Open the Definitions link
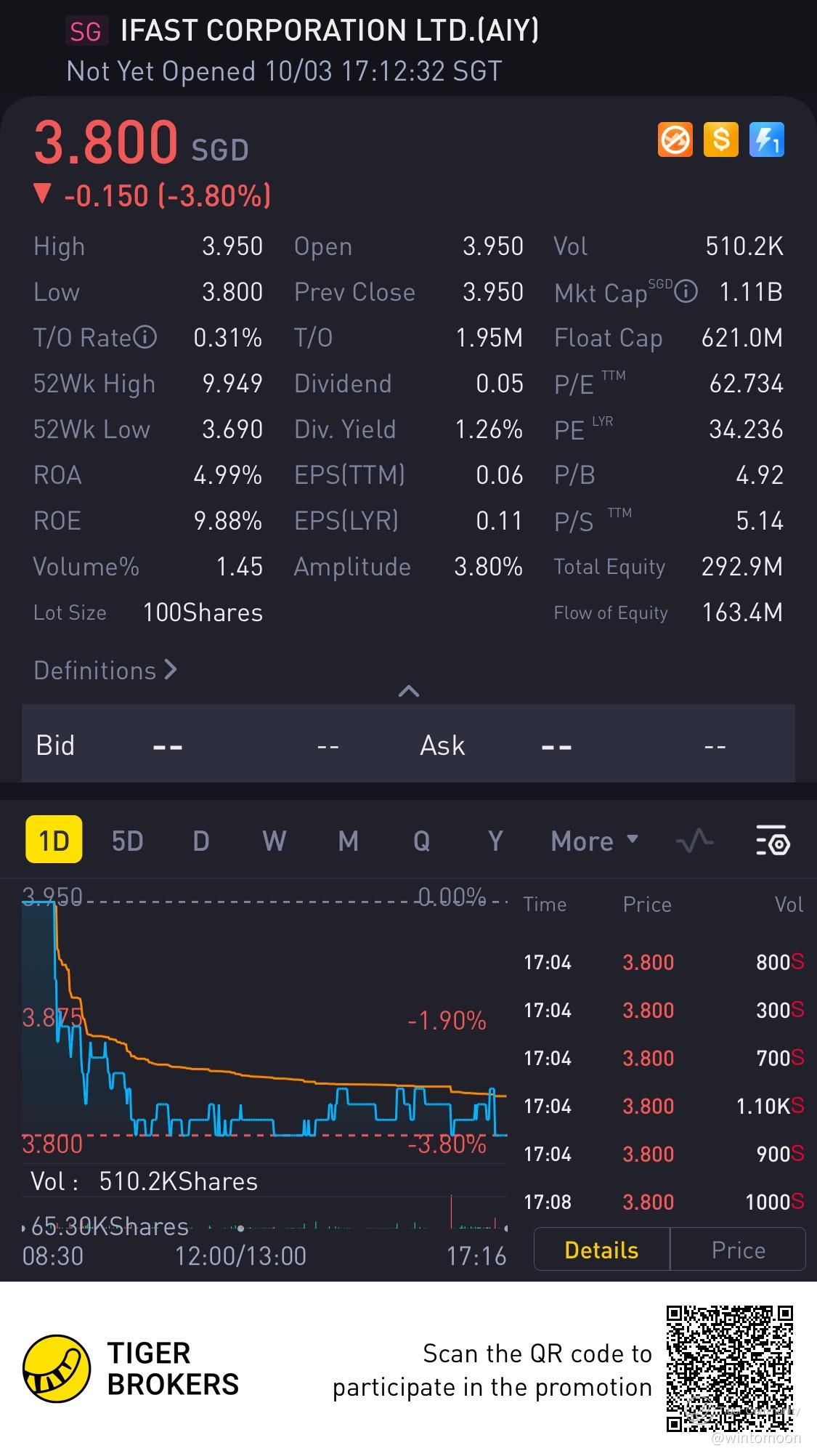The height and width of the screenshot is (1456, 817). coord(105,670)
